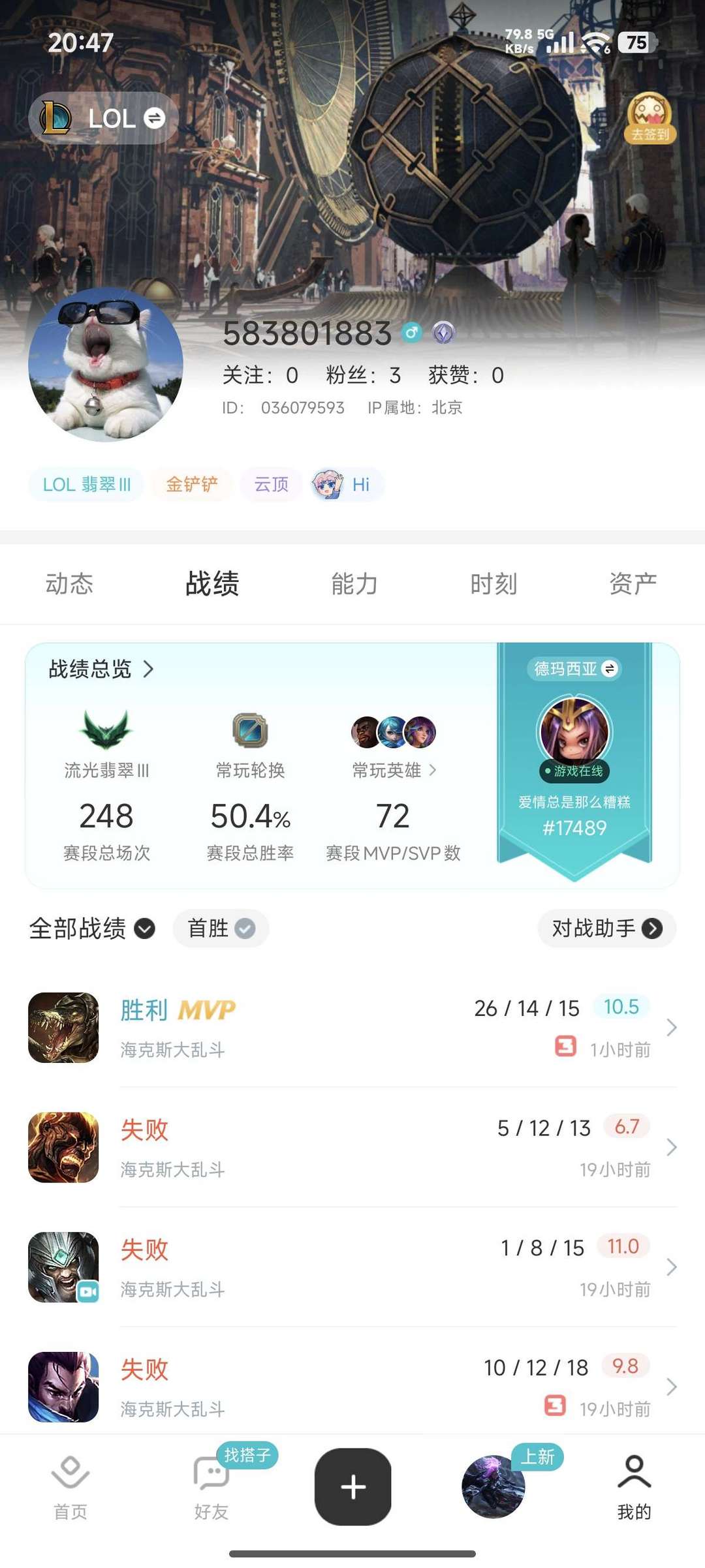Open the 金铲铲 tag chip

tap(191, 485)
